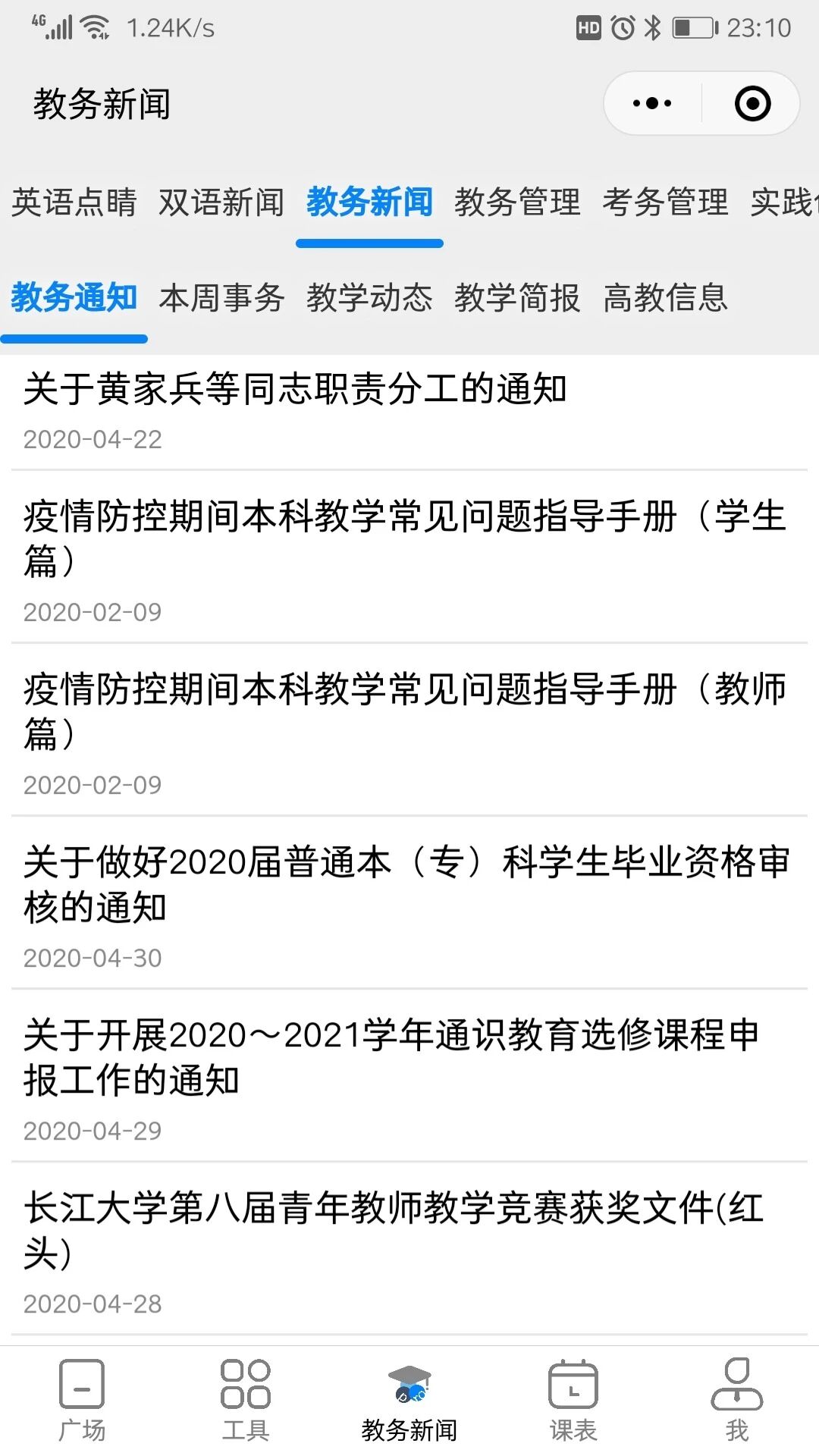Select the 考务管理 tab
The height and width of the screenshot is (1456, 819).
(x=665, y=202)
